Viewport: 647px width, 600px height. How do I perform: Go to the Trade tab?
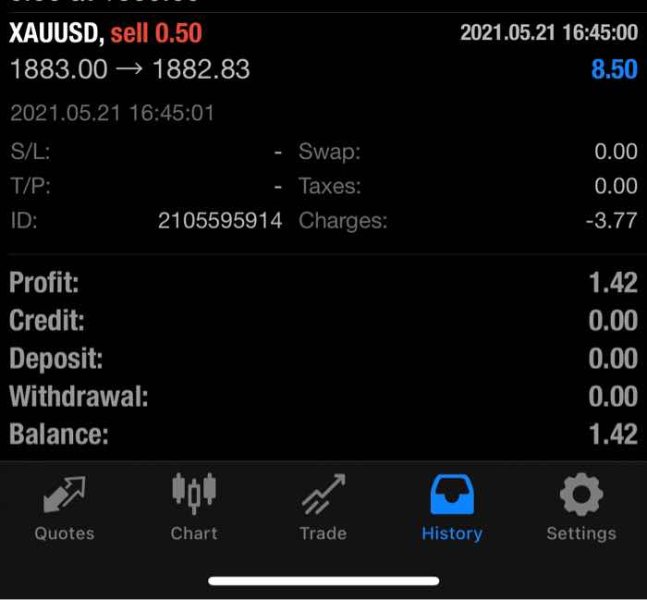[x=323, y=508]
